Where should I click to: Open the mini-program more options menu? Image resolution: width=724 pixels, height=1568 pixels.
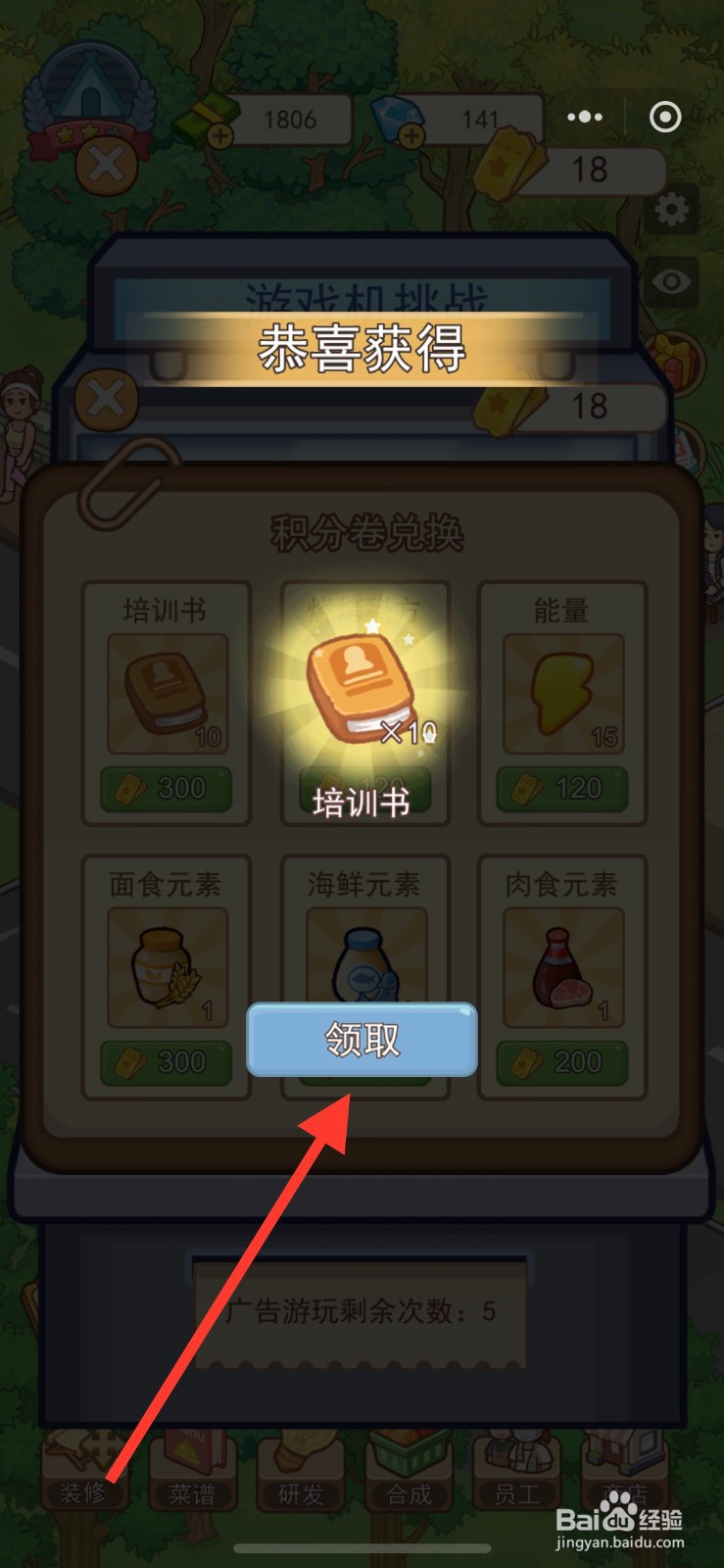584,117
